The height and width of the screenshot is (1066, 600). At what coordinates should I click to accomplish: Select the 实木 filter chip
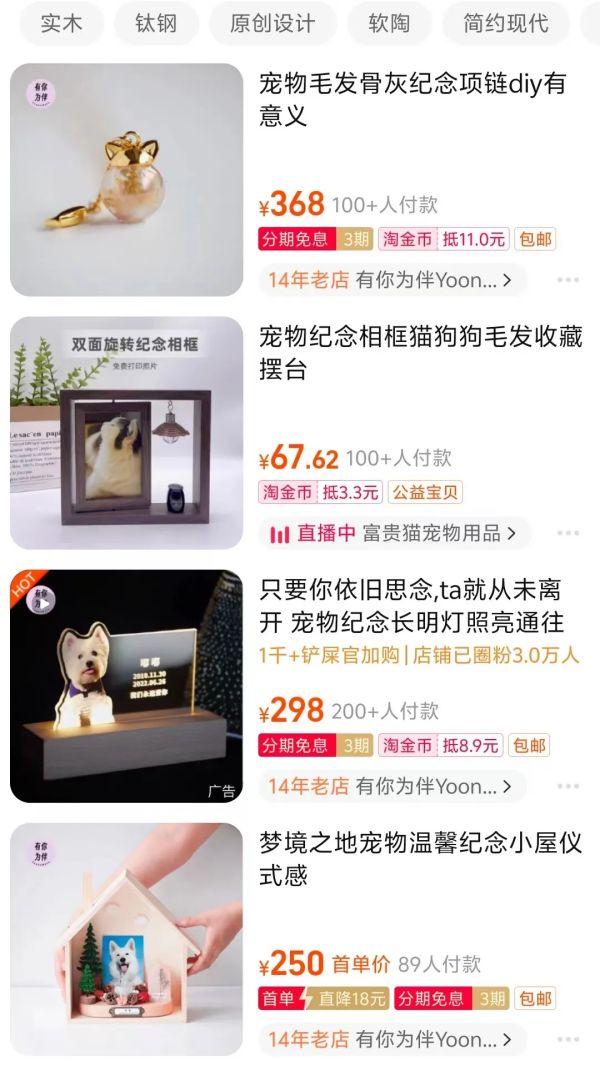[x=61, y=23]
